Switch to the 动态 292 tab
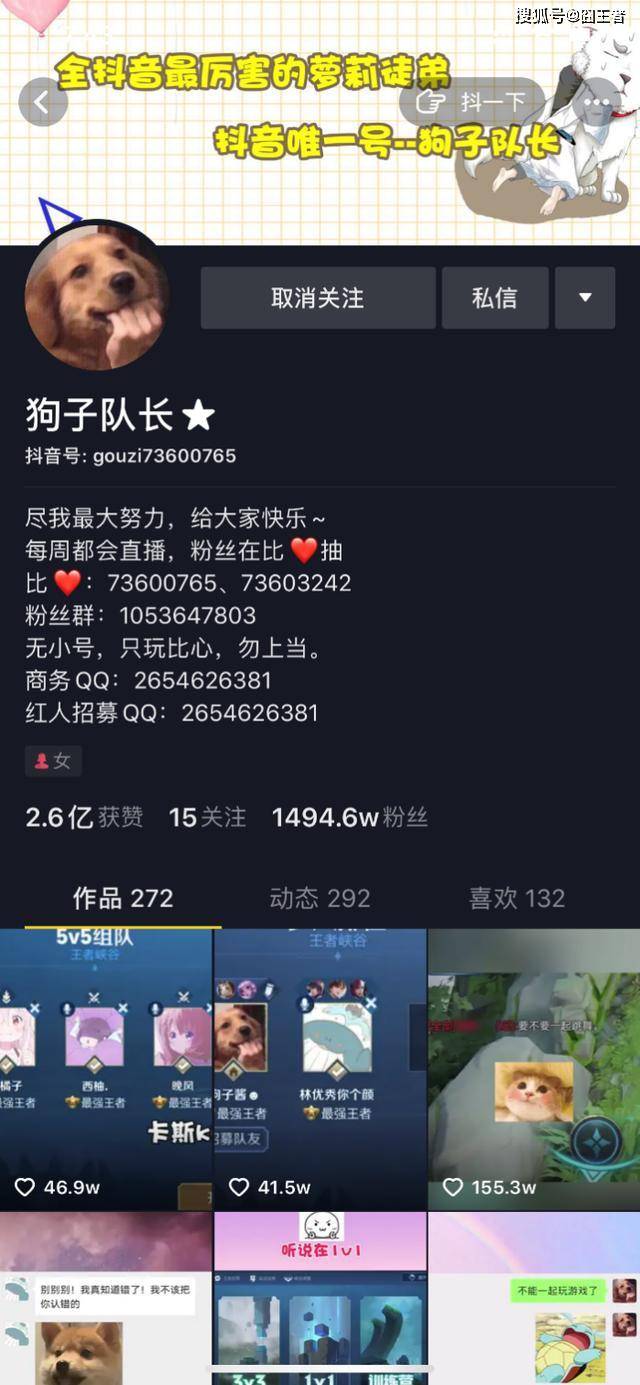Viewport: 640px width, 1385px height. point(320,898)
